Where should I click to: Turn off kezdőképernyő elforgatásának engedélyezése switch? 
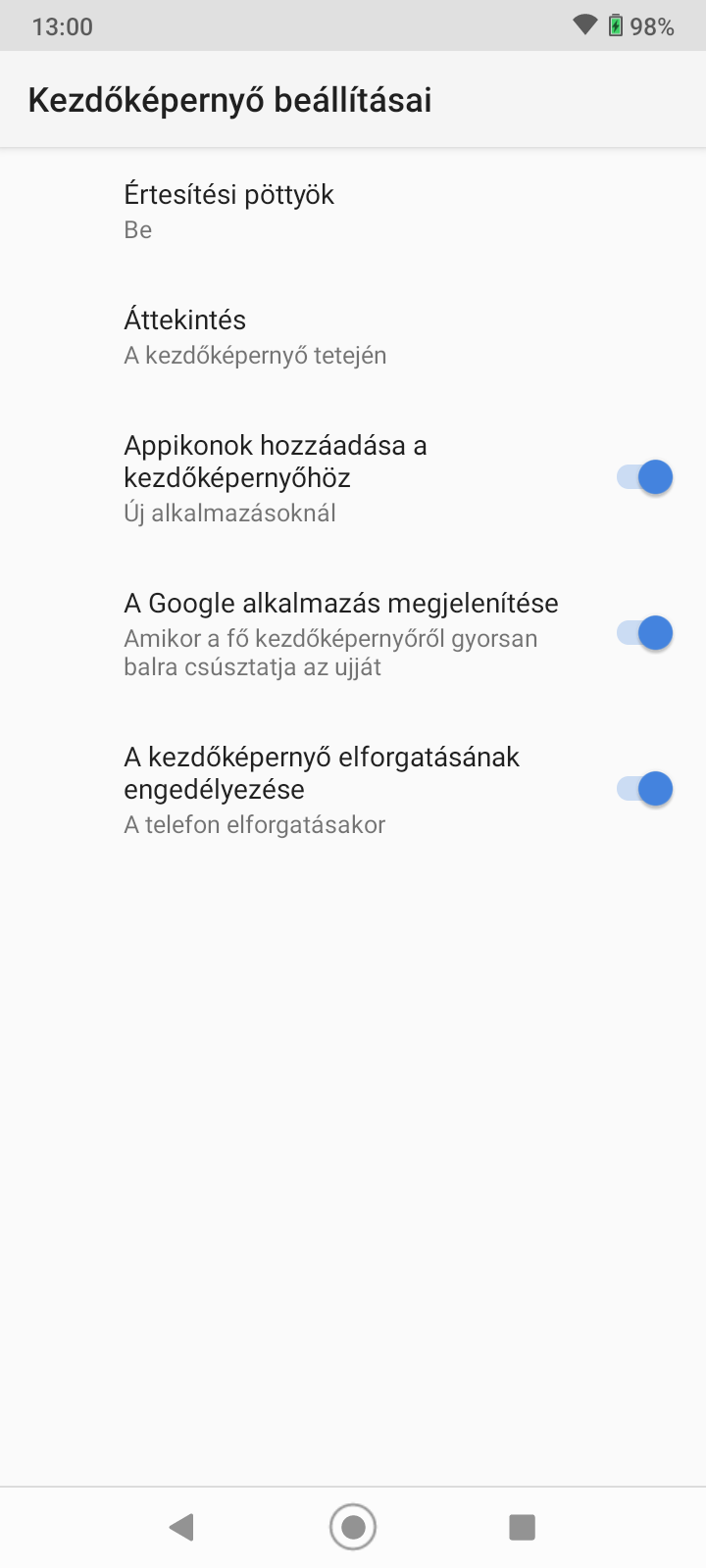pos(644,789)
